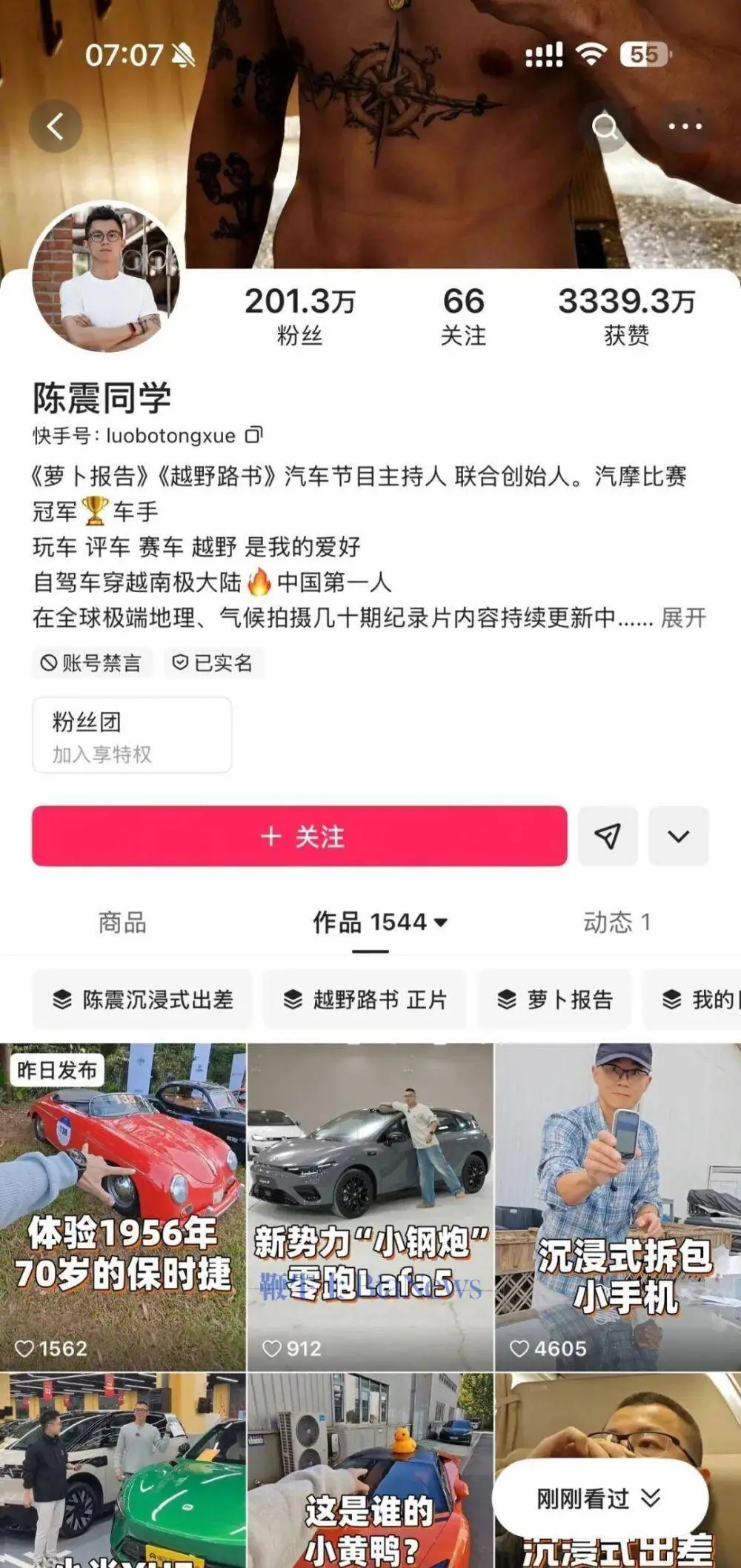
Task: Tap the red 关注 follow button
Action: pos(299,837)
